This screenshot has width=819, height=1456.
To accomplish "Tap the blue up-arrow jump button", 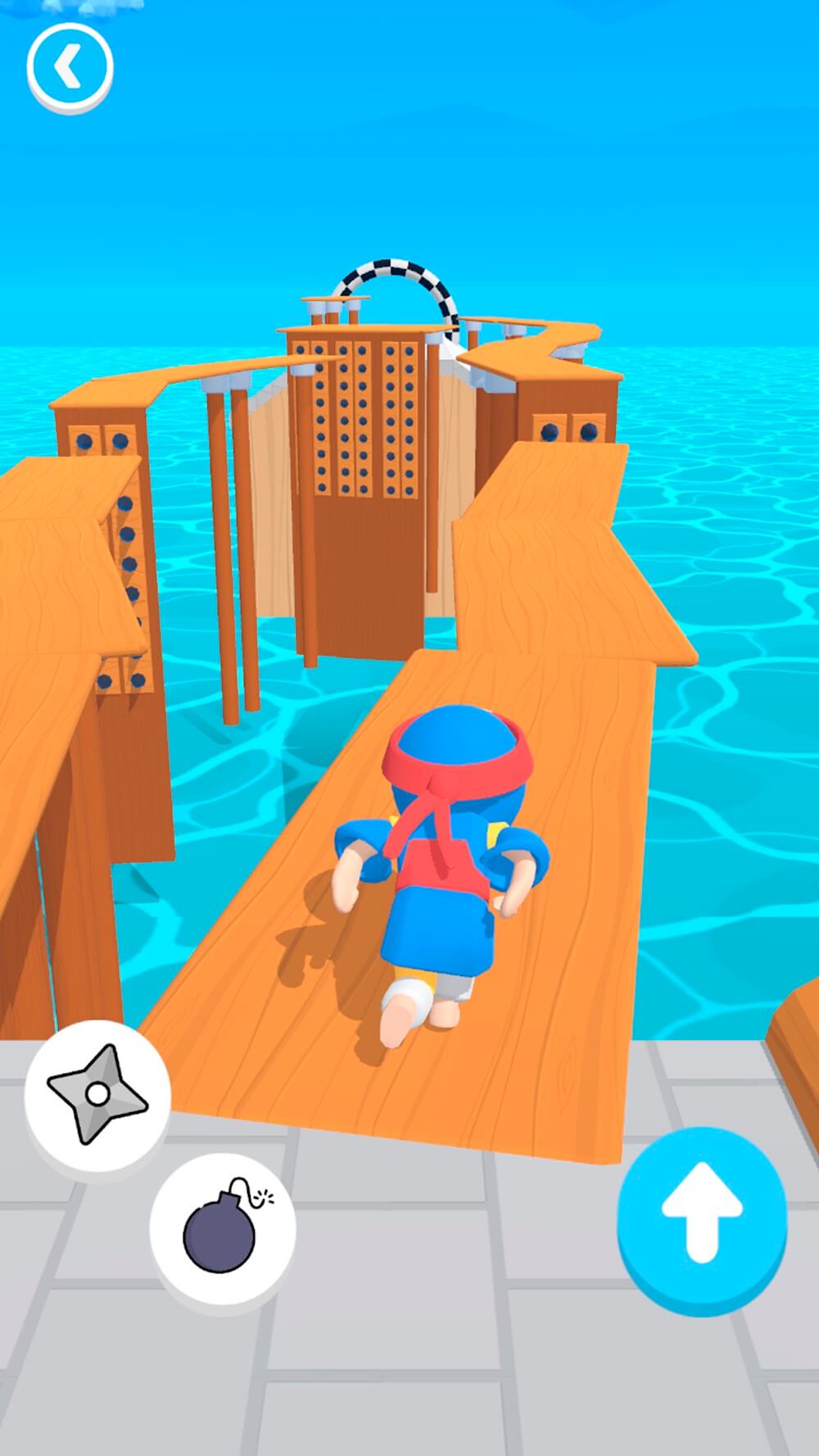I will [x=702, y=1214].
